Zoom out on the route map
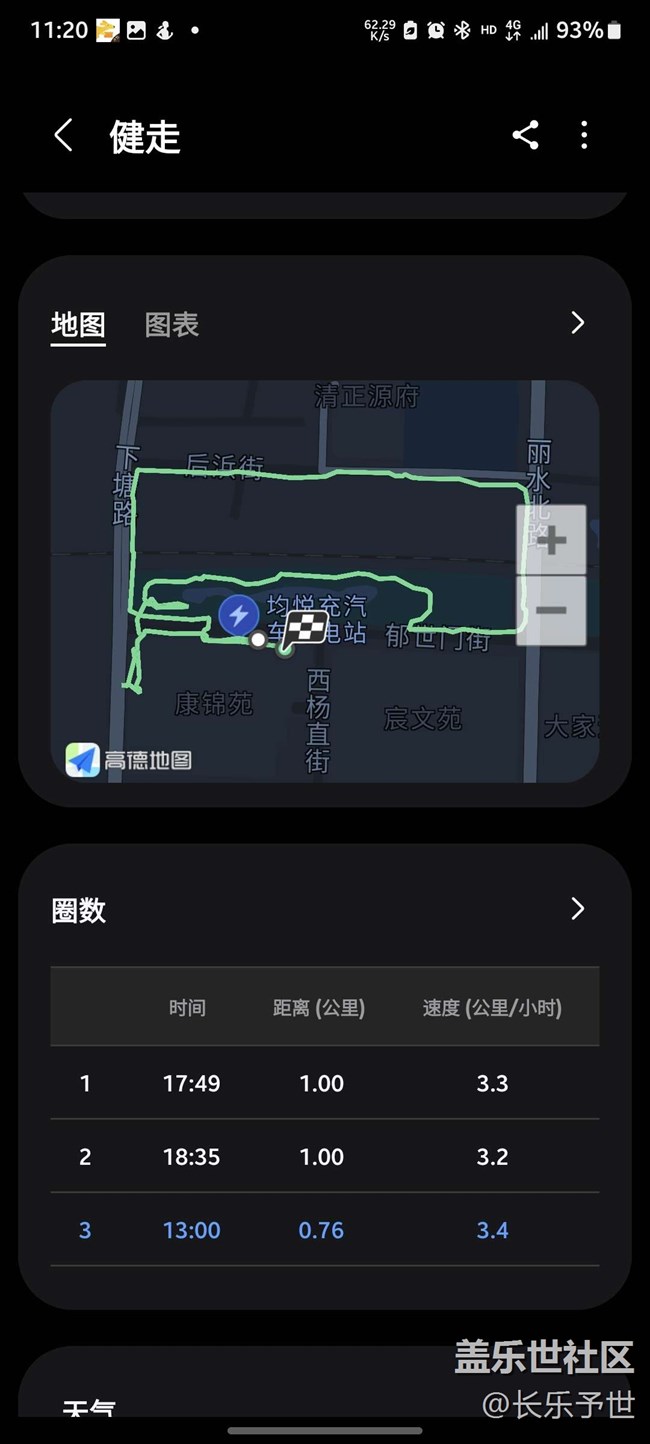This screenshot has width=650, height=1444. pyautogui.click(x=550, y=610)
